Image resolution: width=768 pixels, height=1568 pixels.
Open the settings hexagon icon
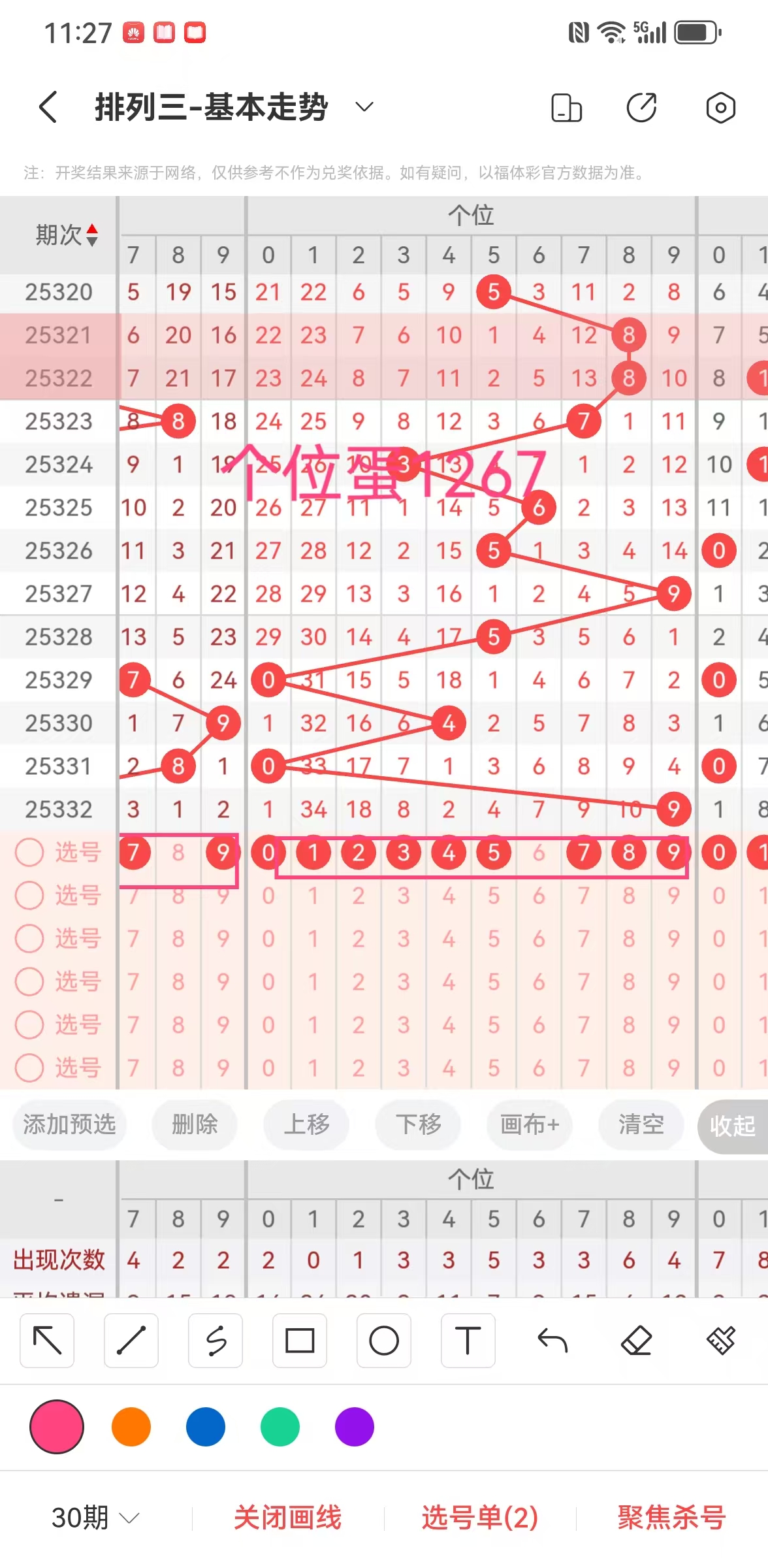pyautogui.click(x=720, y=108)
